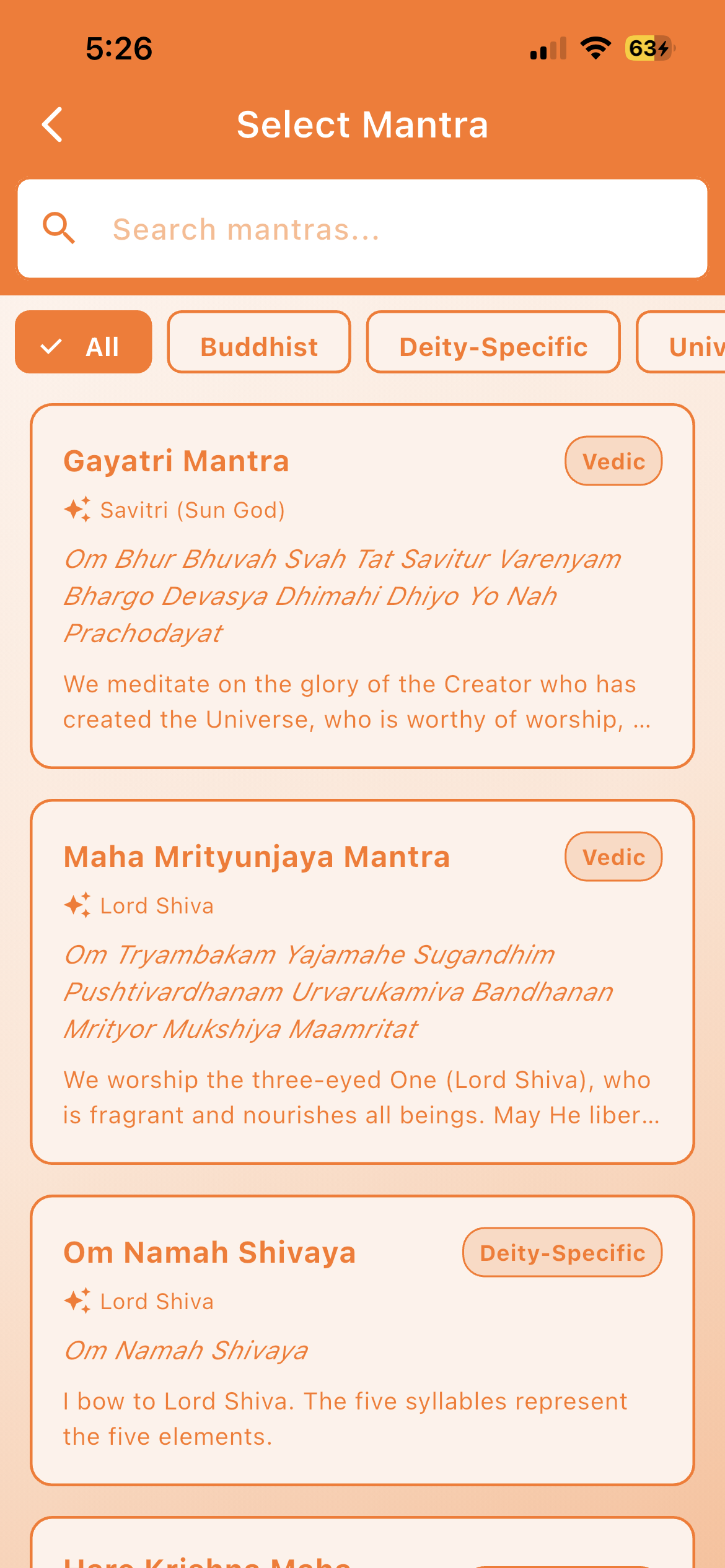725x1568 pixels.
Task: Click the Vedic badge on Gayatri Mantra
Action: pyautogui.click(x=612, y=460)
